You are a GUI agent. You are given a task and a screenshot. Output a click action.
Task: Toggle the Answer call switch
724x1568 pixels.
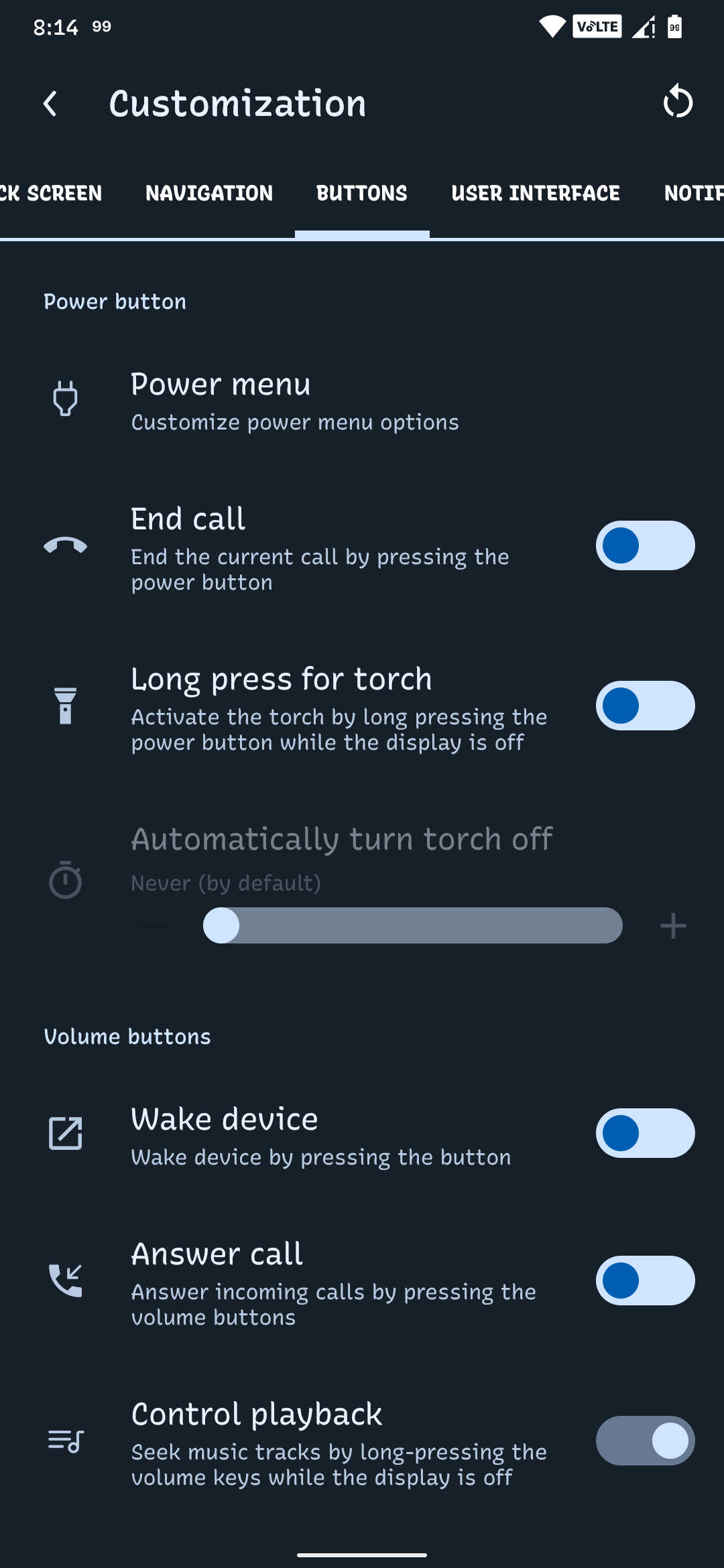pyautogui.click(x=645, y=1281)
